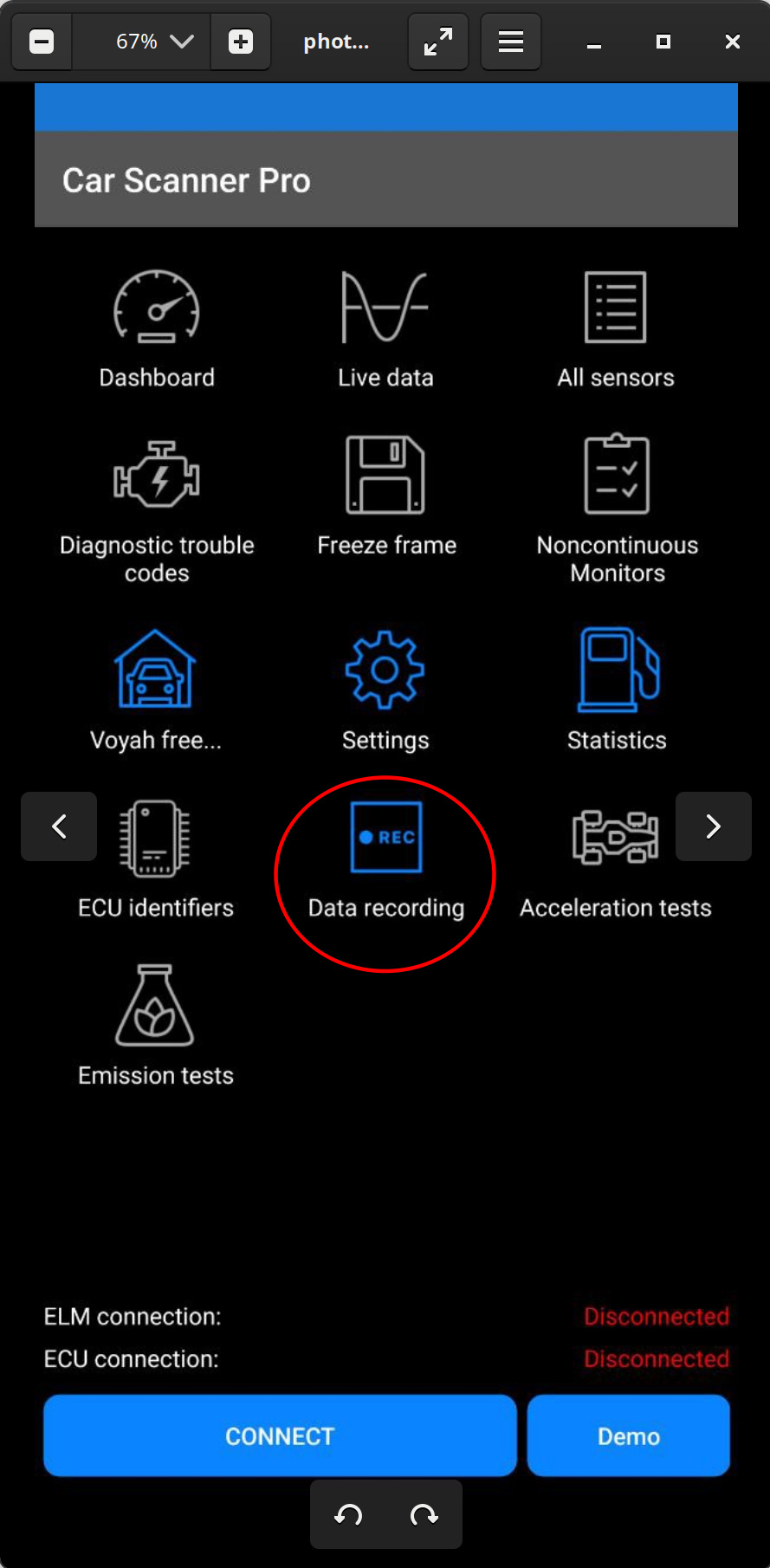770x1568 pixels.
Task: Rotate the image counterclockwise
Action: pos(349,1514)
